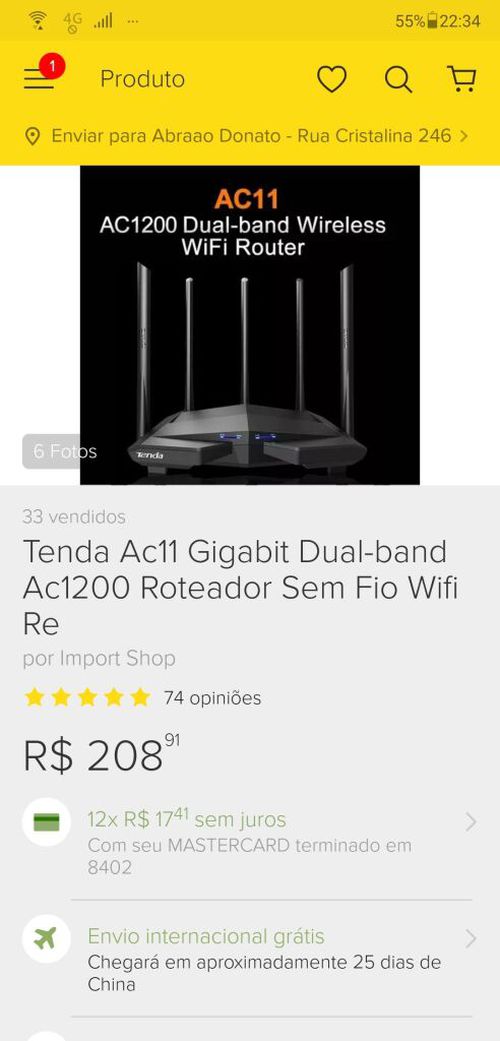Open the hamburger menu with notification badge

(x=41, y=77)
